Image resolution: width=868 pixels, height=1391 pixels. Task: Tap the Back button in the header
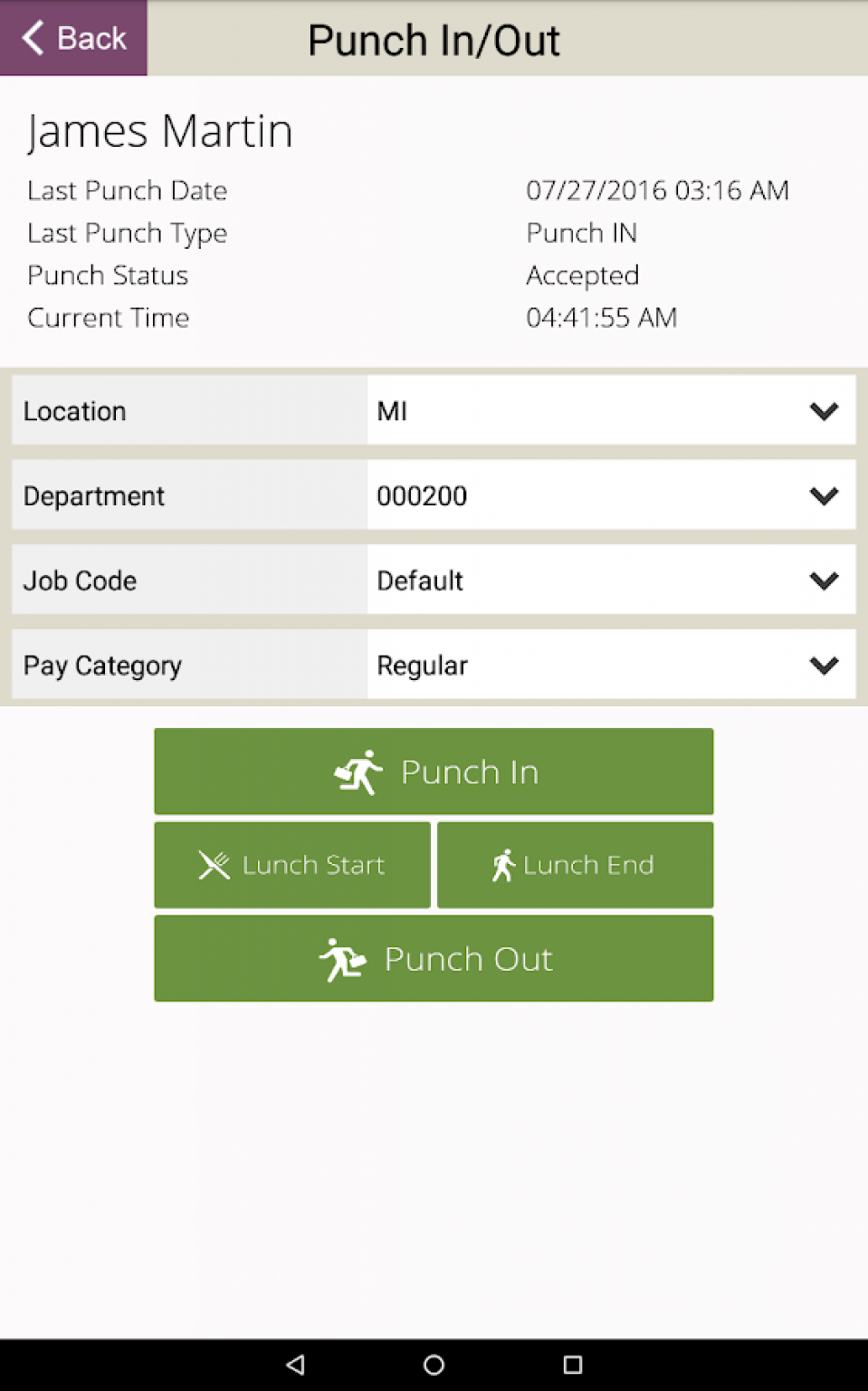click(x=72, y=37)
